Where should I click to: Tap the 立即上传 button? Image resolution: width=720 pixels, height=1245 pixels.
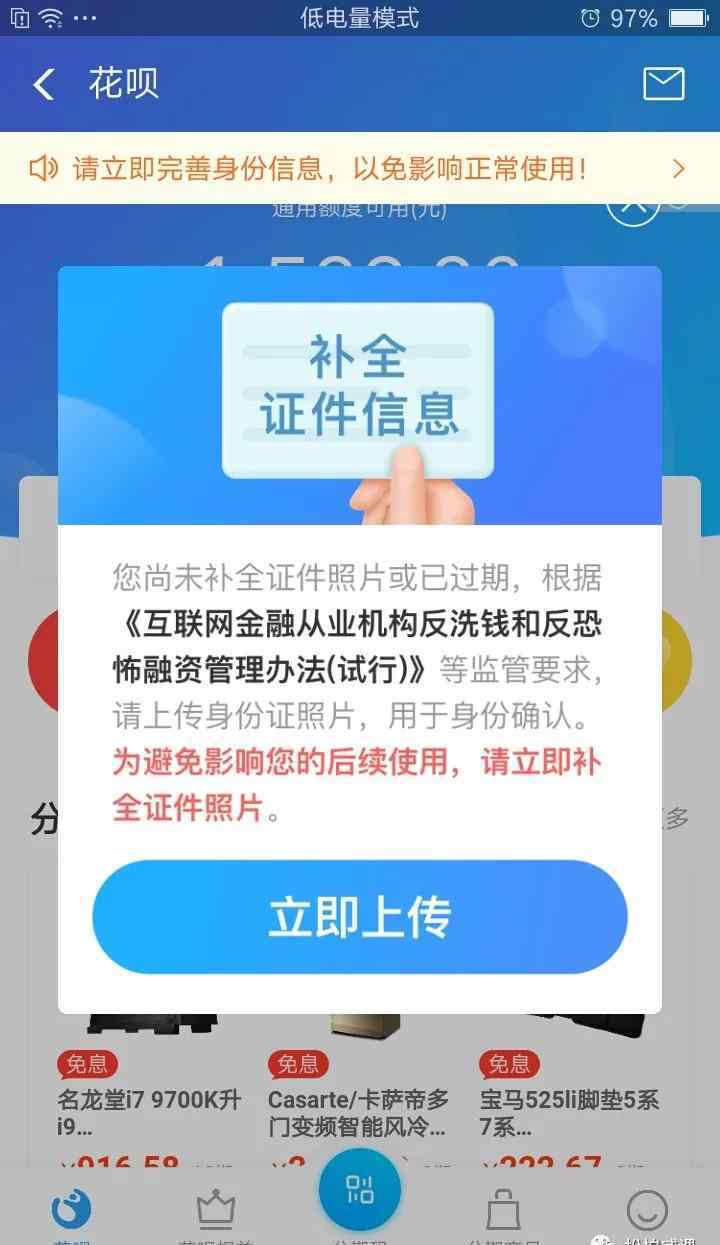[360, 917]
